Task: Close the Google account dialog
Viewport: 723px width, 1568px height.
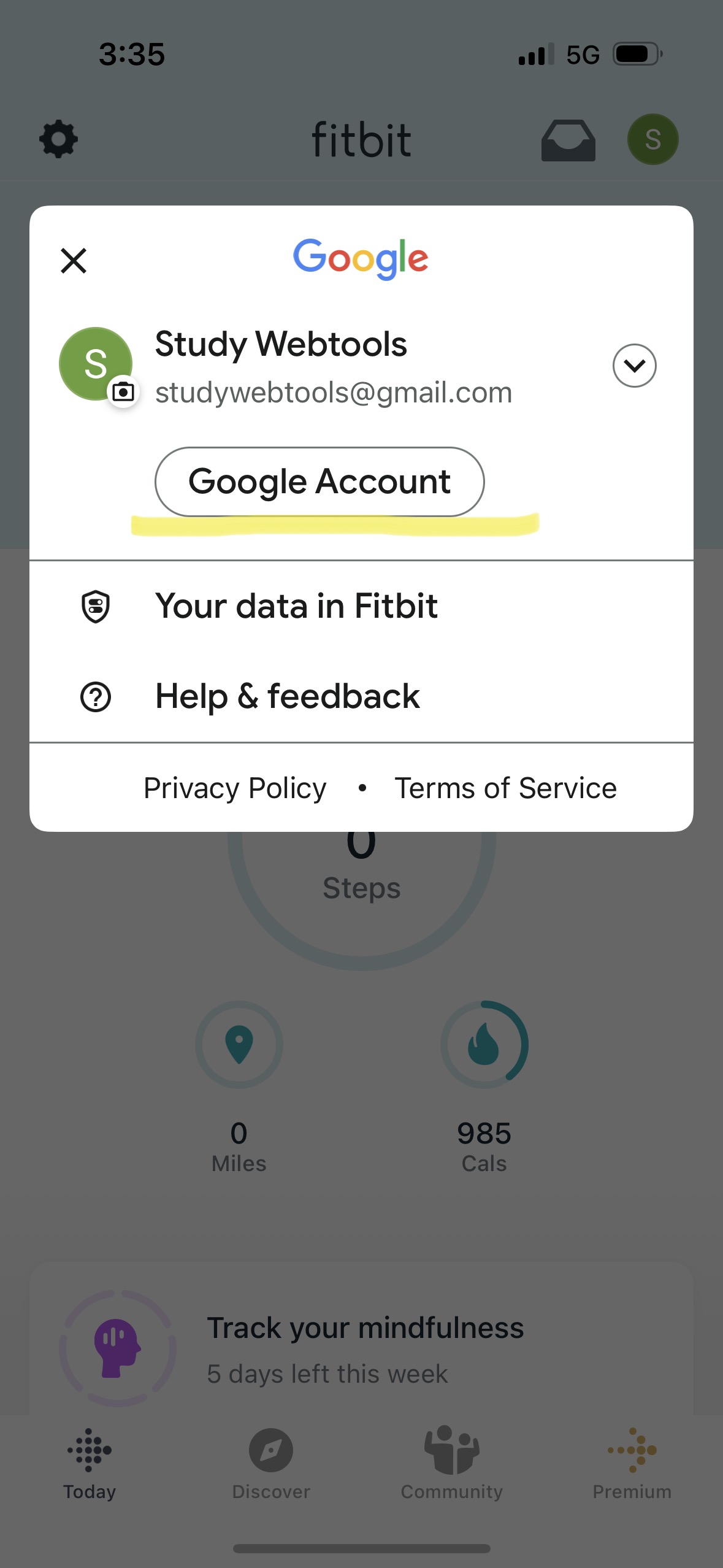Action: point(74,261)
